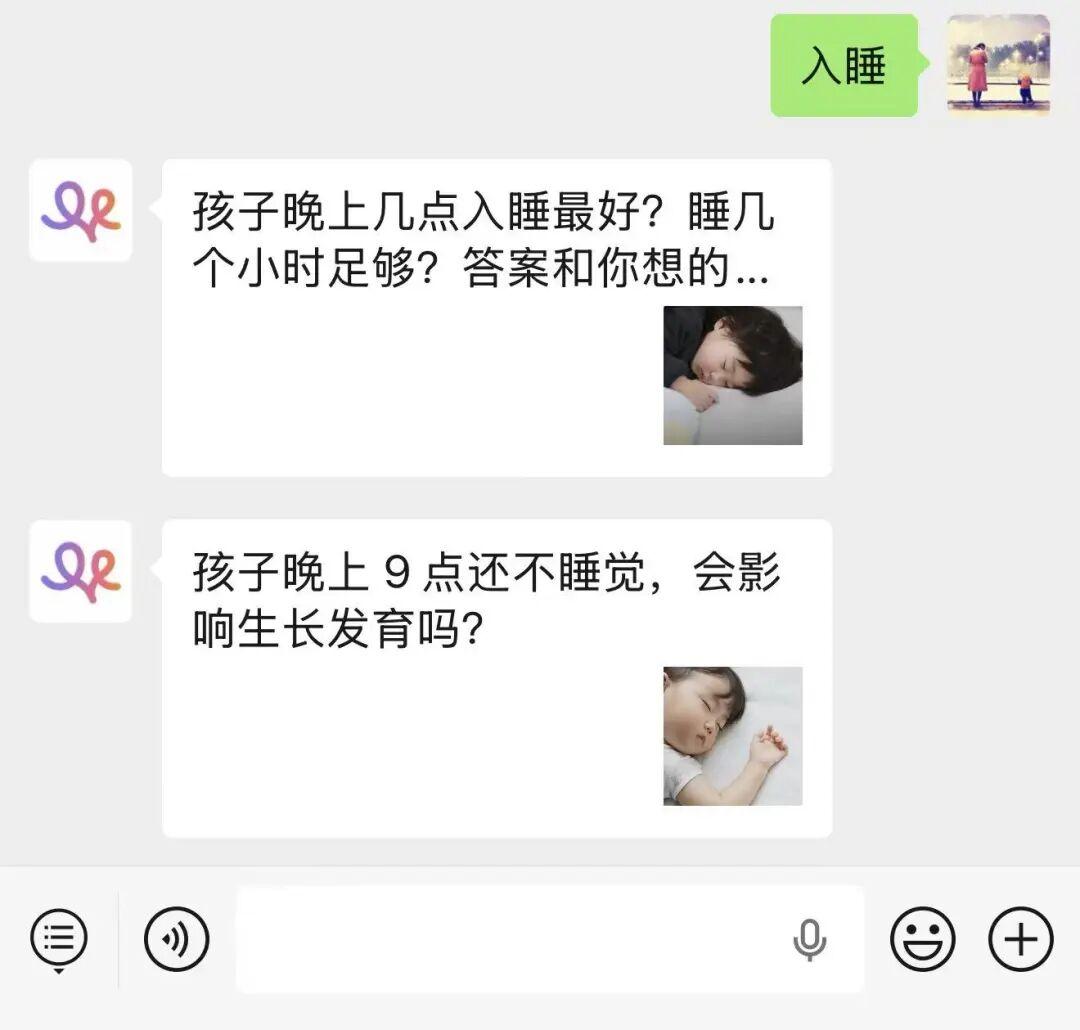This screenshot has height=1030, width=1080.
Task: Open the official account avatar beside the 9 o'clock article
Action: pyautogui.click(x=80, y=571)
